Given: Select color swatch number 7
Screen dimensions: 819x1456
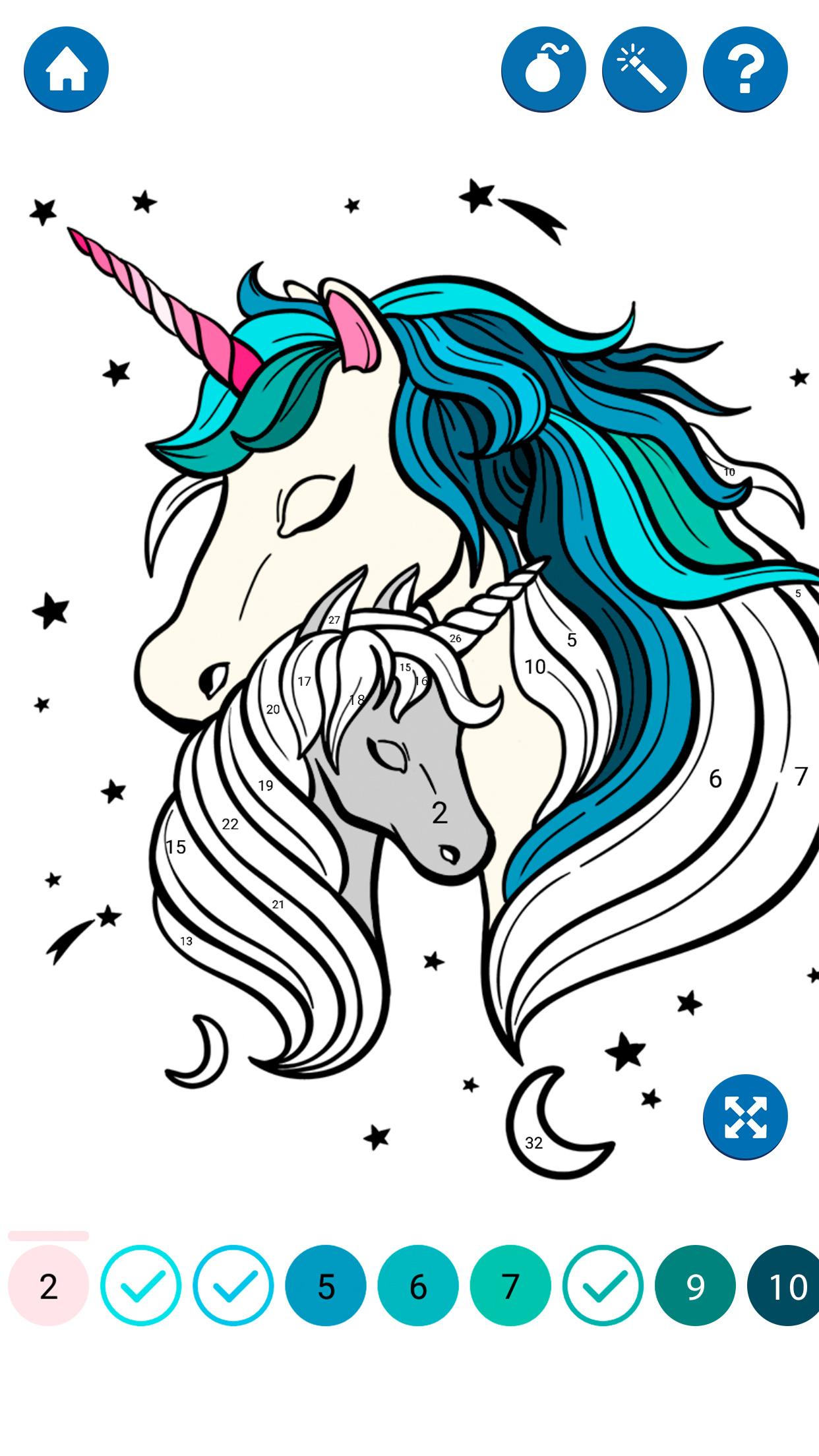Looking at the screenshot, I should pos(510,1286).
